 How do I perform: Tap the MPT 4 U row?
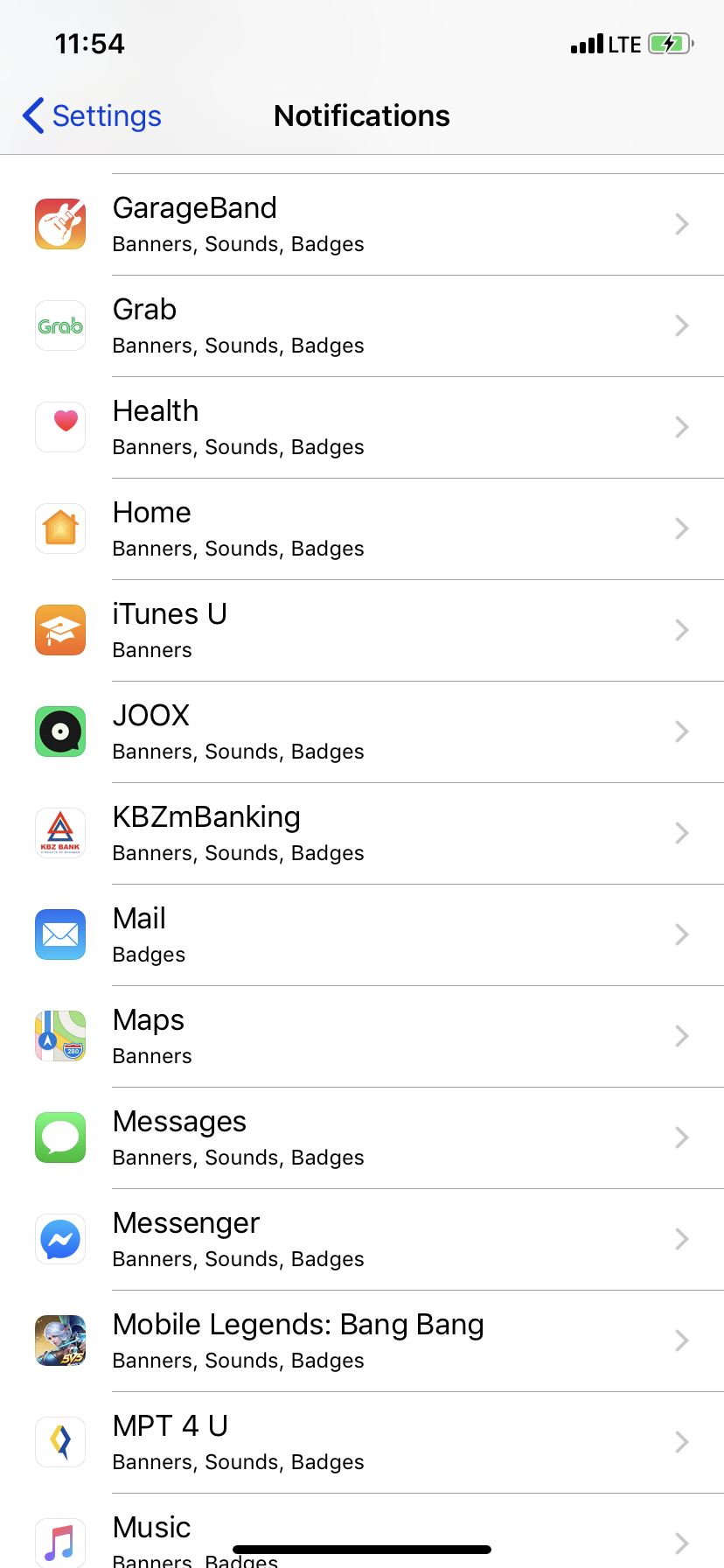tap(362, 1443)
